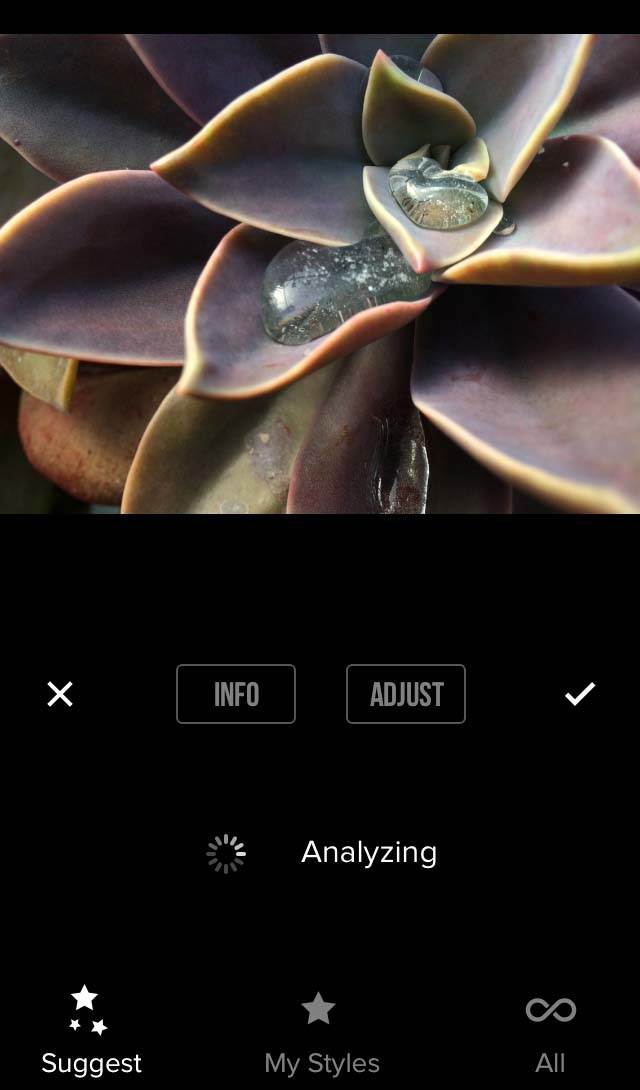
Task: Switch to the My Styles tab
Action: pos(322,1034)
